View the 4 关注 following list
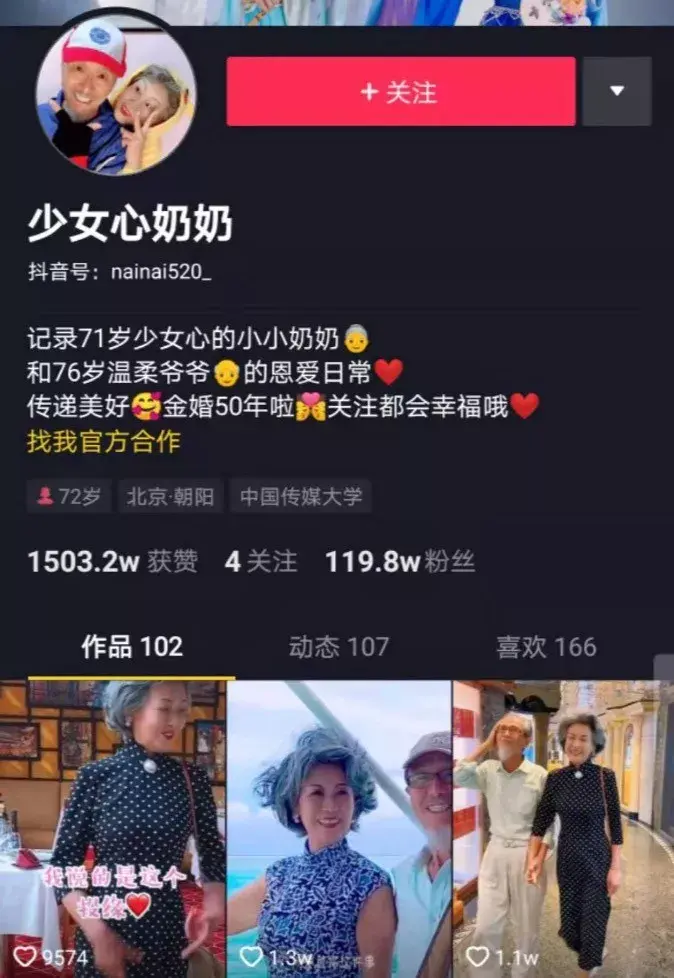Image resolution: width=674 pixels, height=978 pixels. [260, 562]
